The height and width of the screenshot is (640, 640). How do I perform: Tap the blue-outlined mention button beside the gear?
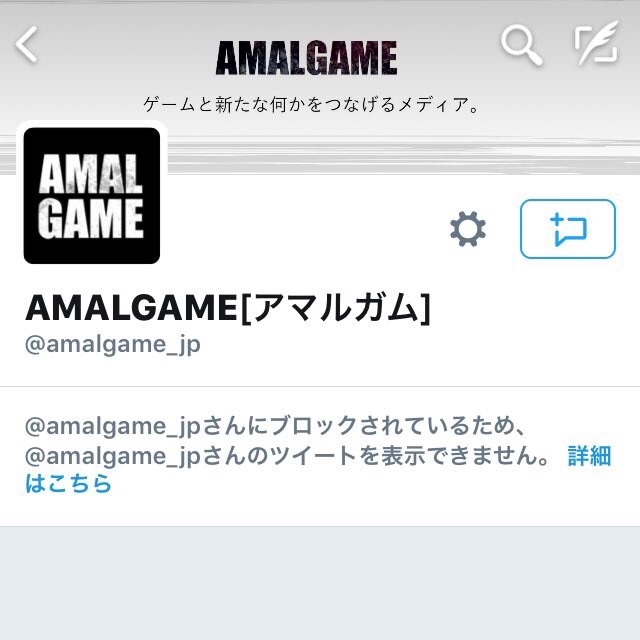point(568,229)
